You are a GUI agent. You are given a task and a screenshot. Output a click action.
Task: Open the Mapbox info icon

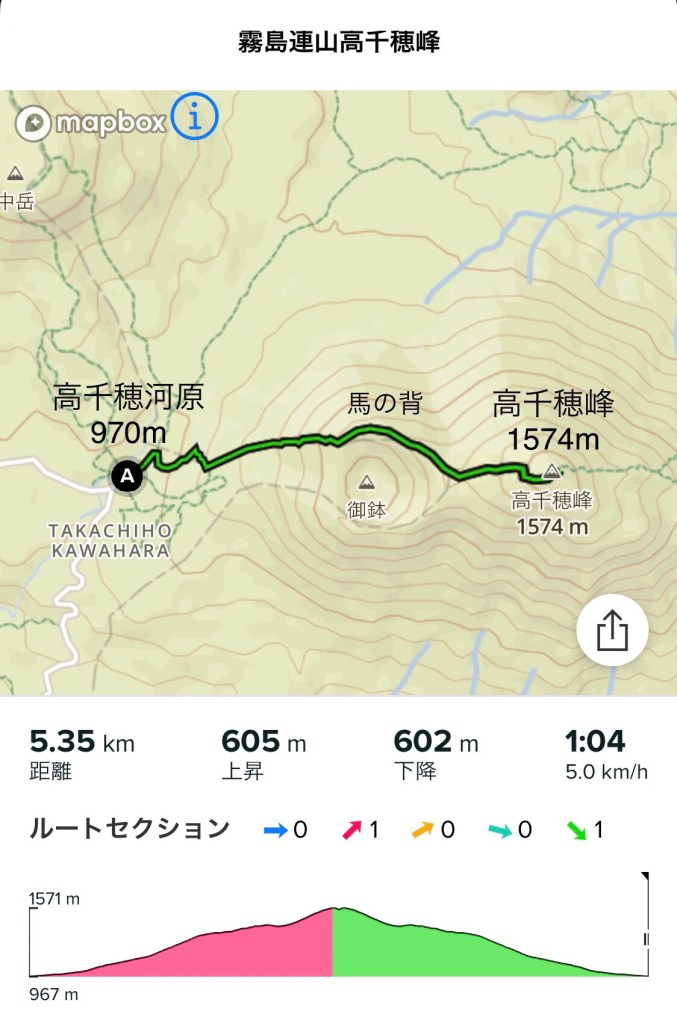coord(195,119)
